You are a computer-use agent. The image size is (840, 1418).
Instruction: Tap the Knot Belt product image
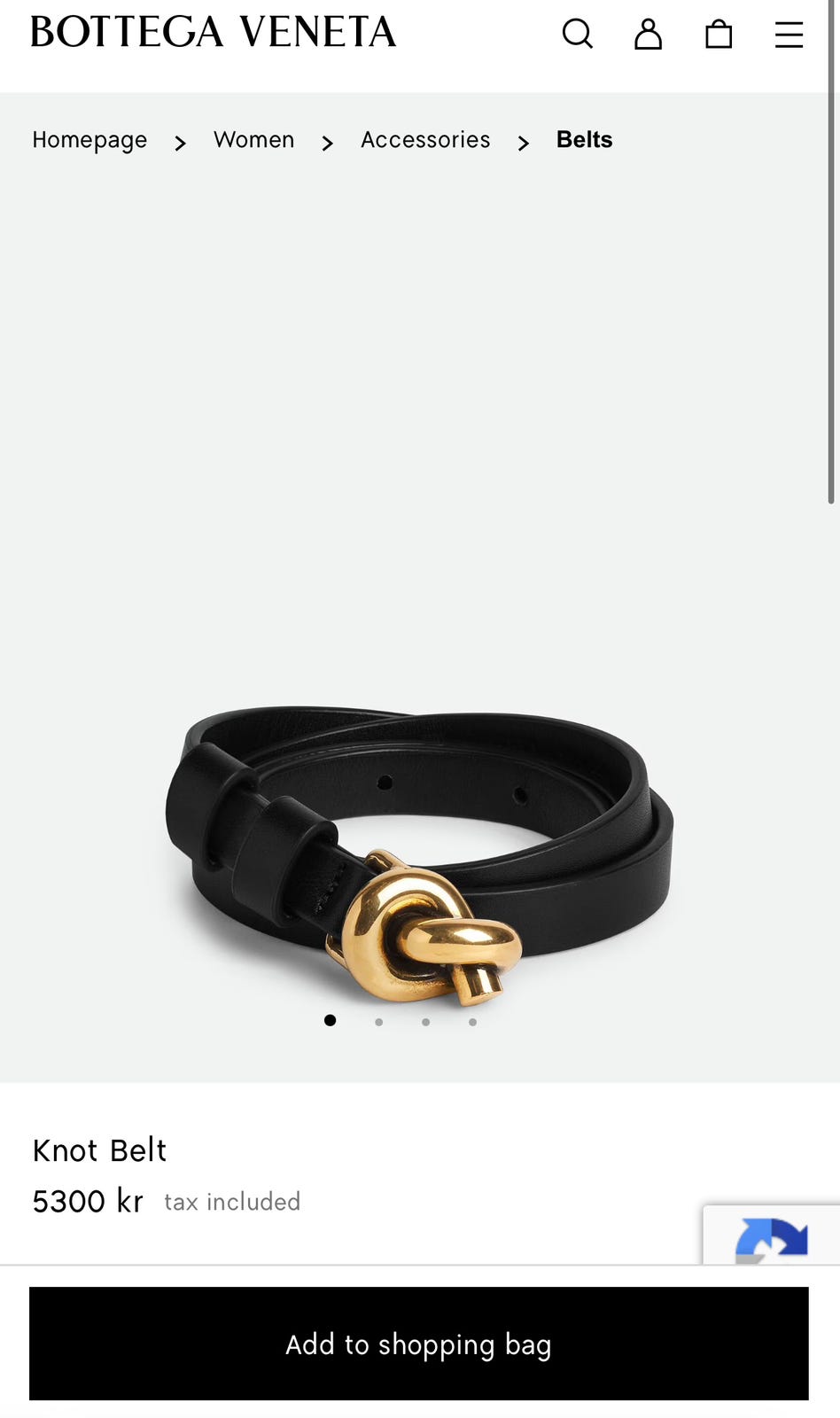(x=419, y=851)
